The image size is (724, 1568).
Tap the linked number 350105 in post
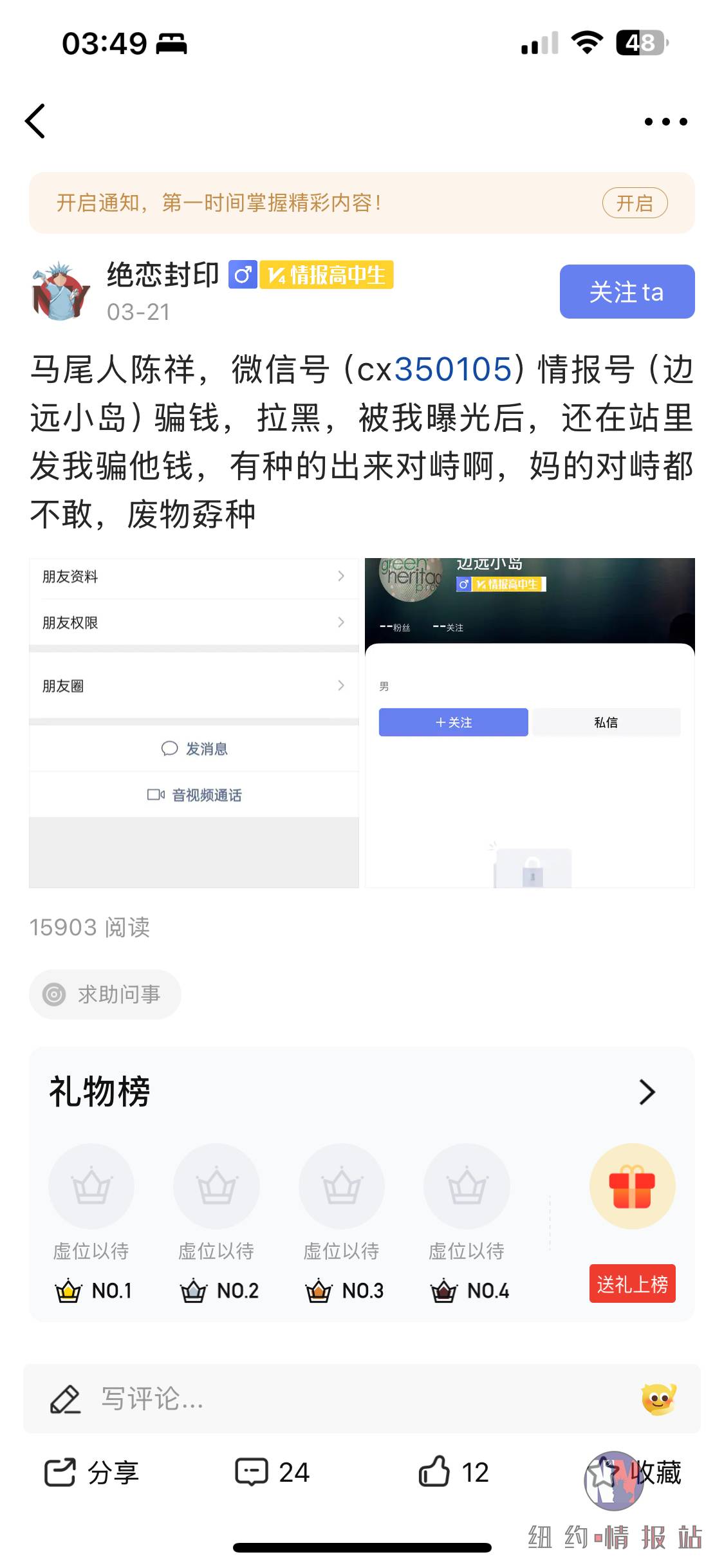coord(452,369)
